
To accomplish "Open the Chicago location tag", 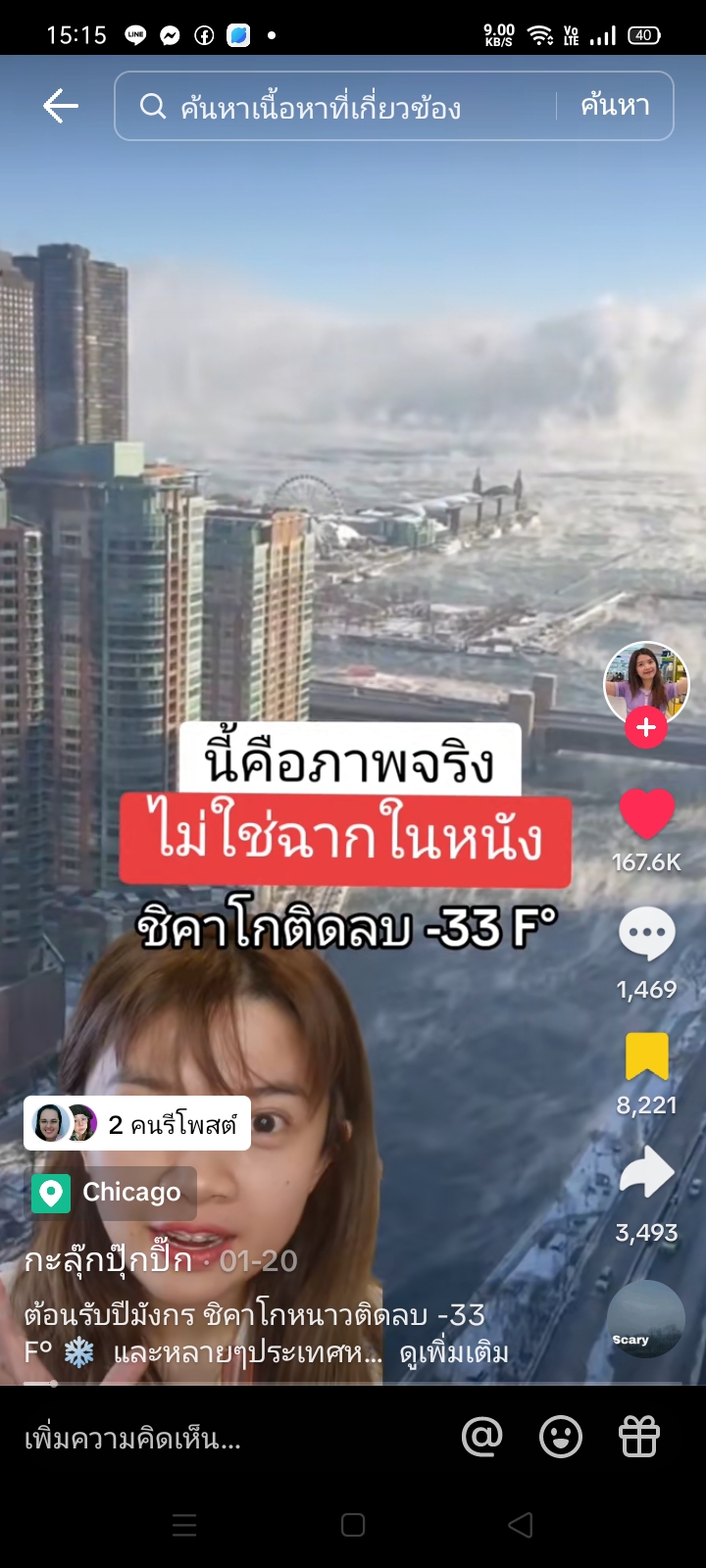I will point(113,1193).
